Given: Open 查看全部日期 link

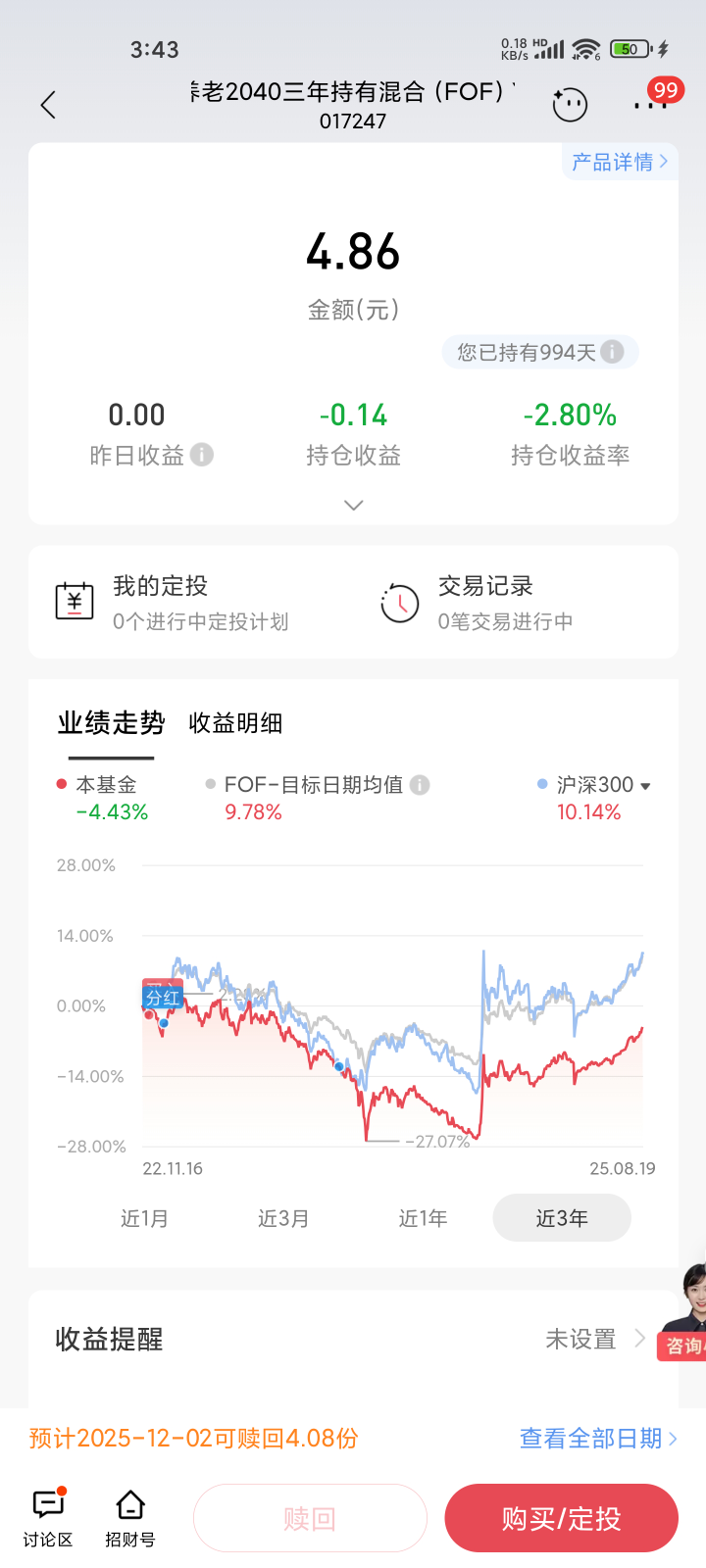Looking at the screenshot, I should [597, 1438].
